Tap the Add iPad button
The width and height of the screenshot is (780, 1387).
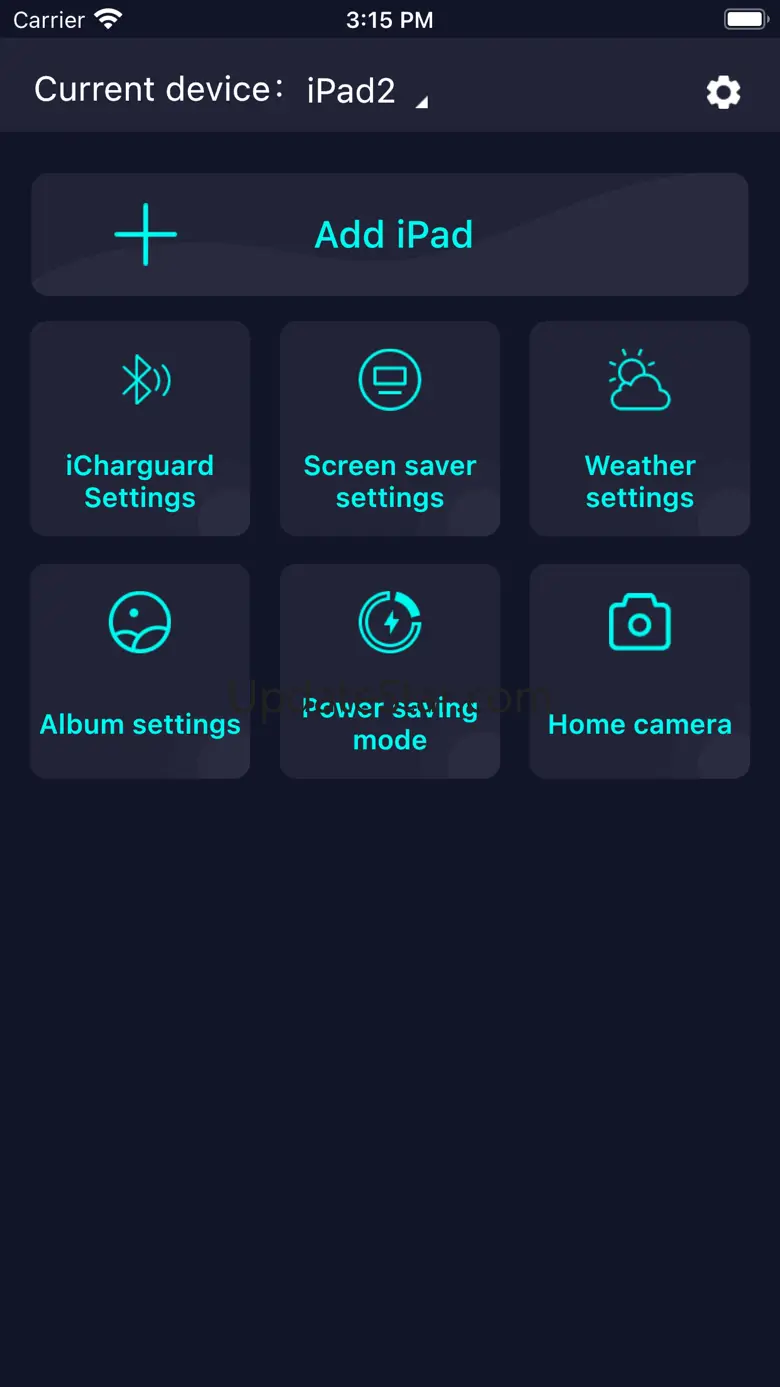(390, 235)
